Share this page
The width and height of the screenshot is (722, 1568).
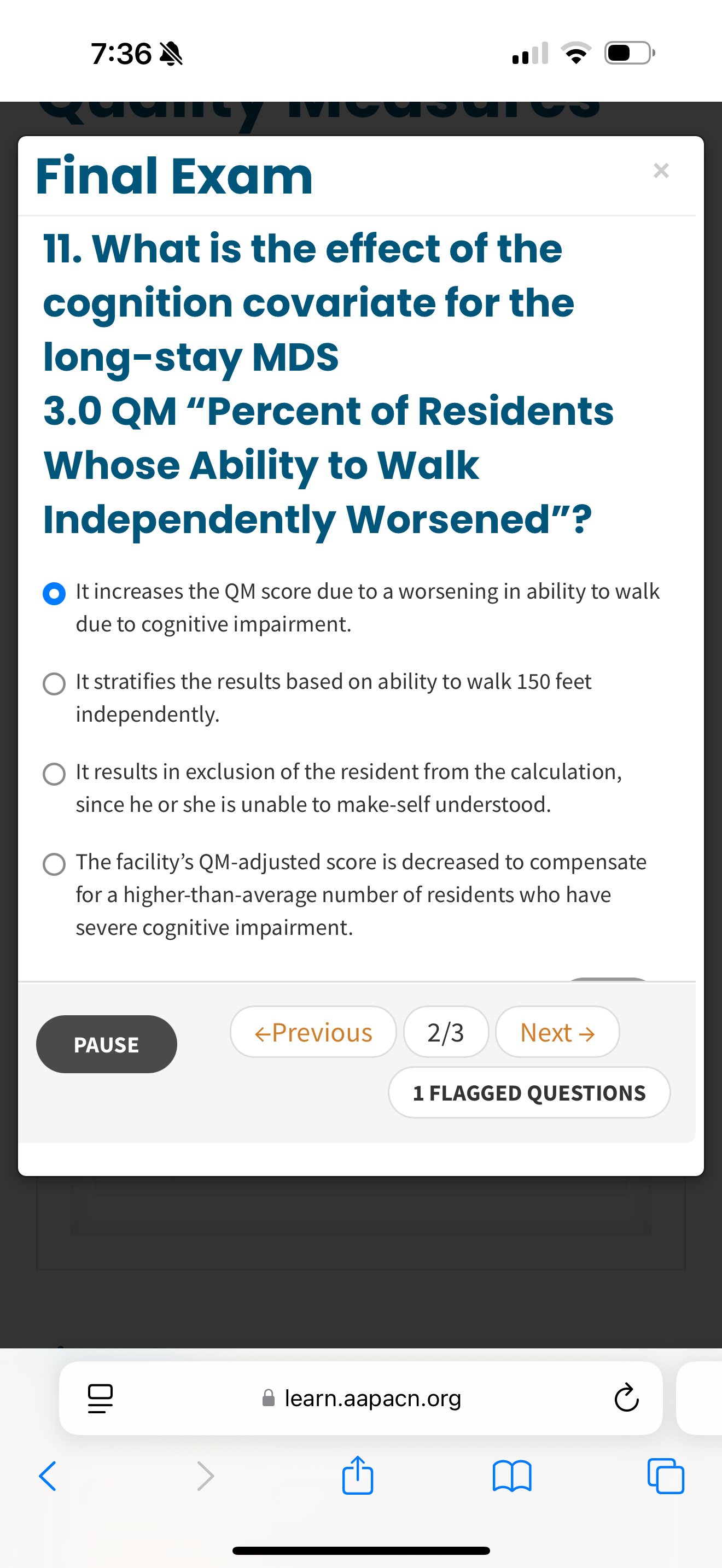click(x=357, y=1476)
